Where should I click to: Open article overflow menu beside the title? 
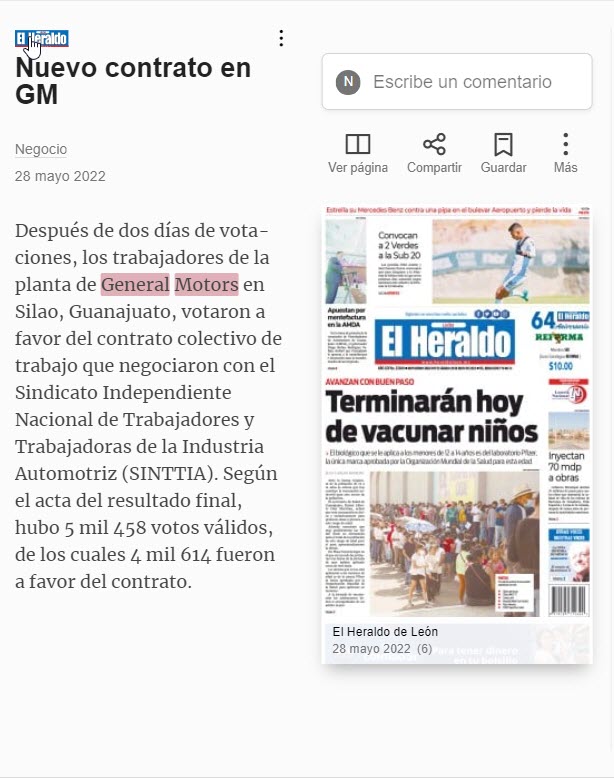281,38
